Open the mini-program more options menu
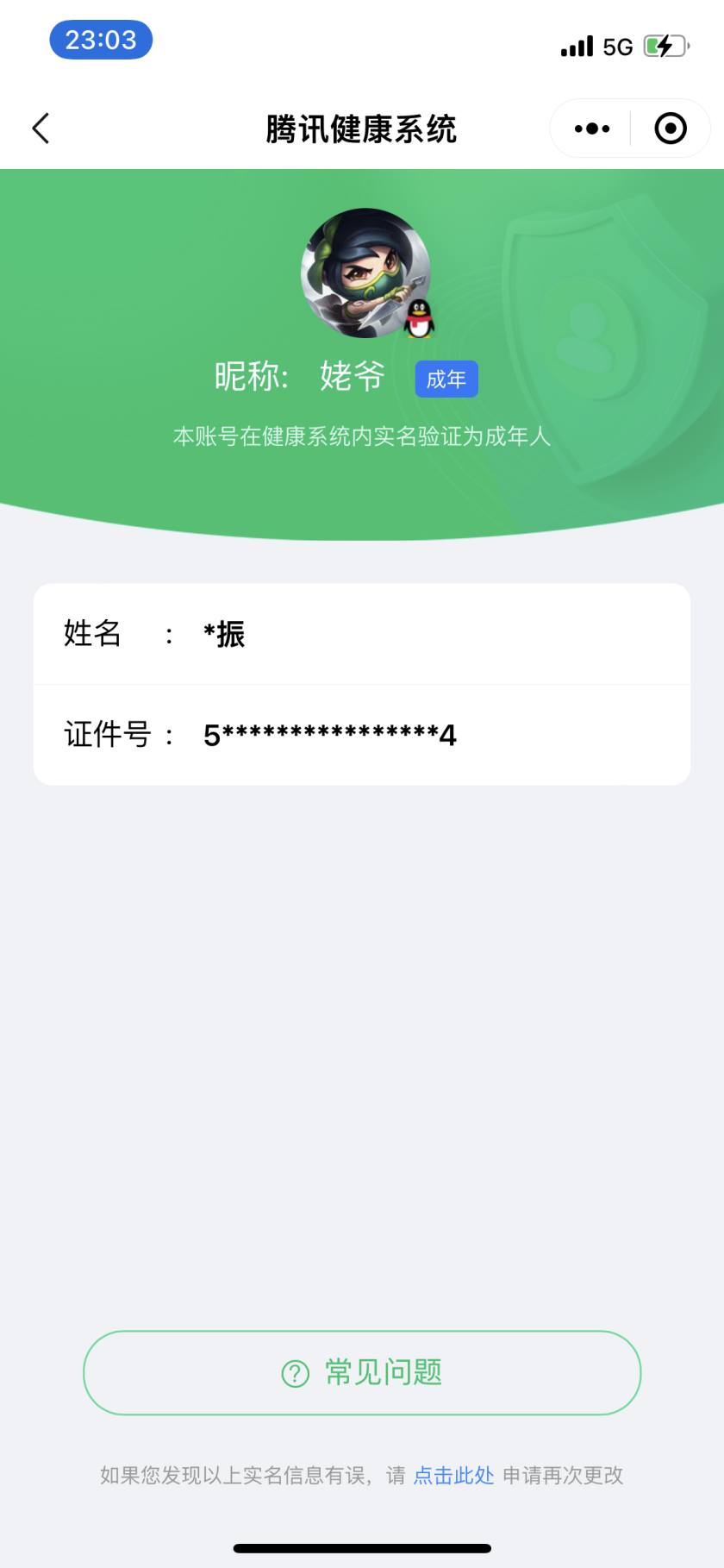Screen dimensions: 724x1568 (590, 128)
